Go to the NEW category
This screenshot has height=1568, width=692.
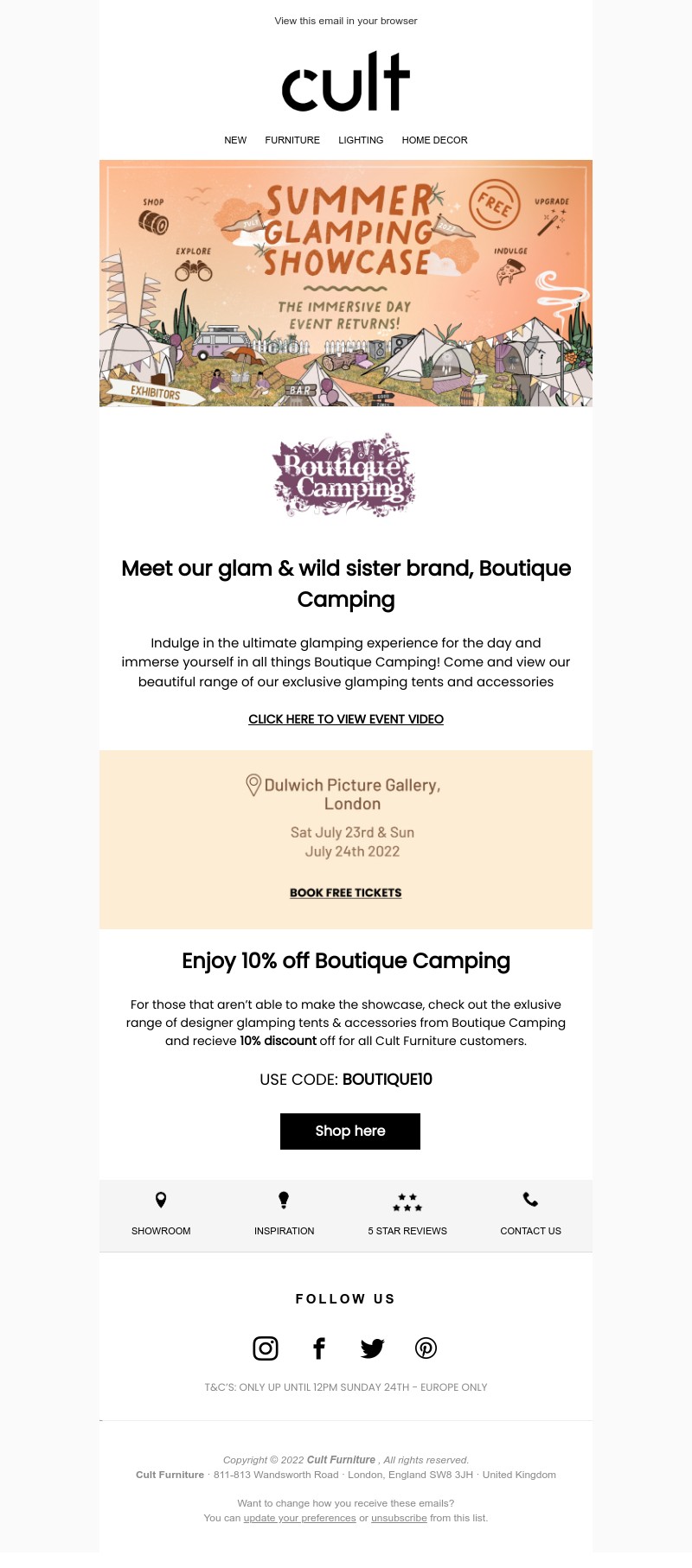pos(235,140)
